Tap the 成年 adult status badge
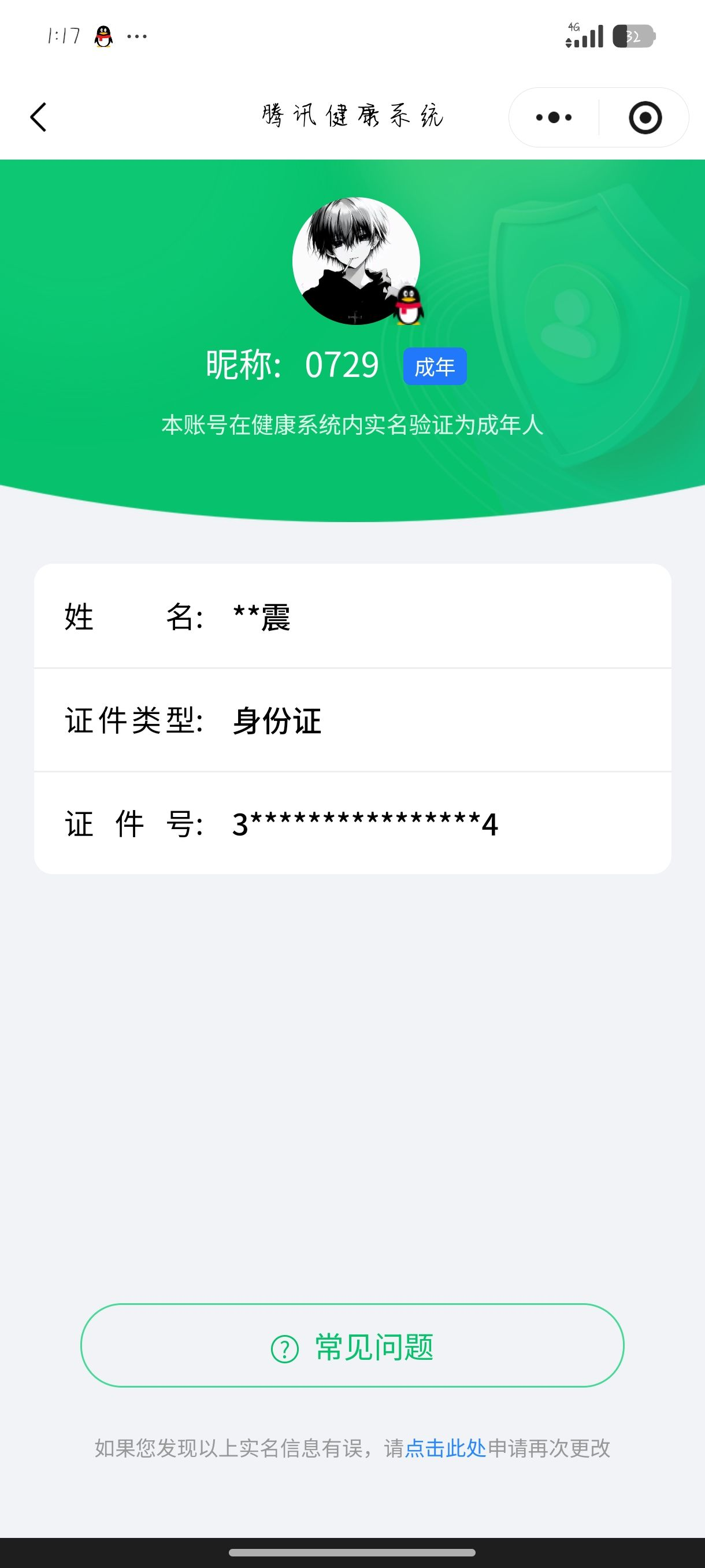 [436, 365]
